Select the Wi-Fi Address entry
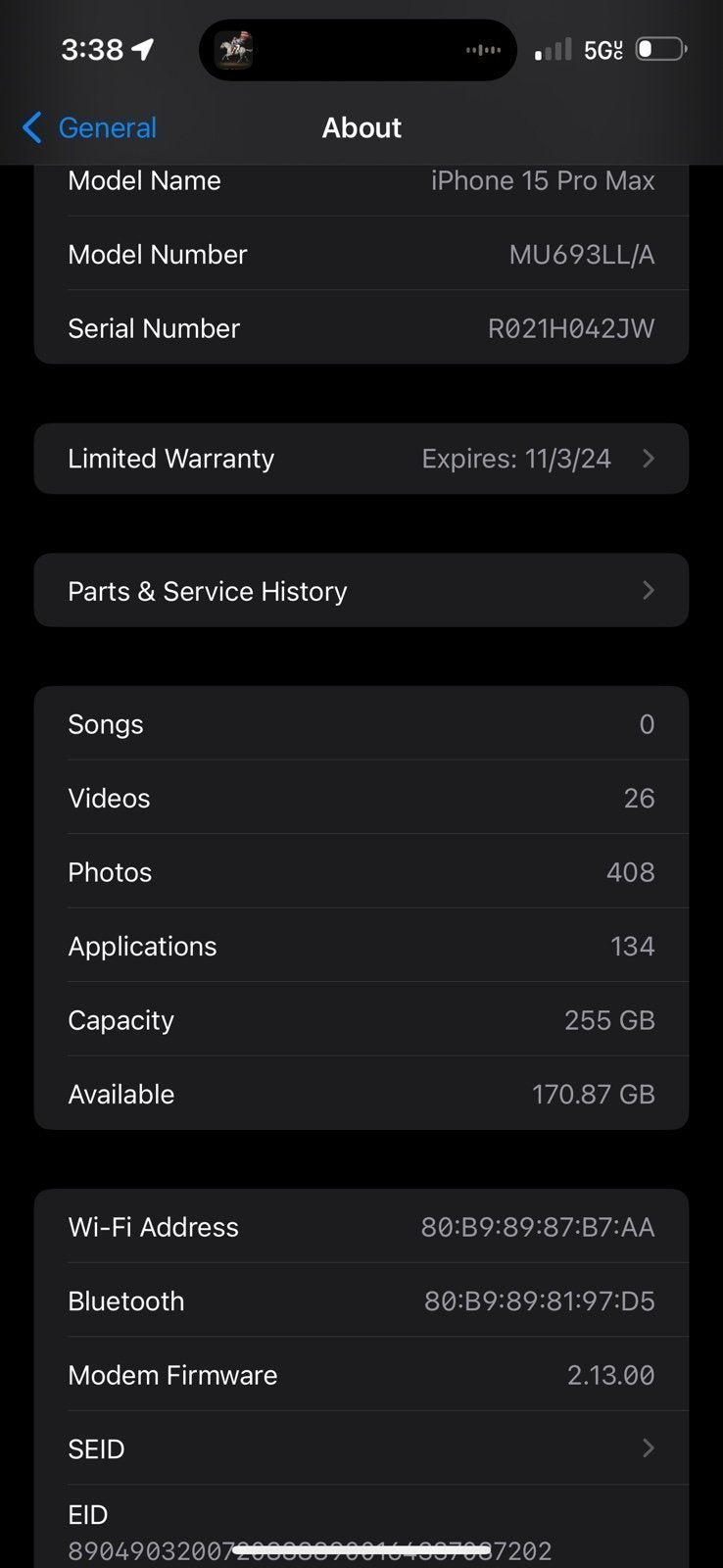Viewport: 723px width, 1568px height. 361,1226
